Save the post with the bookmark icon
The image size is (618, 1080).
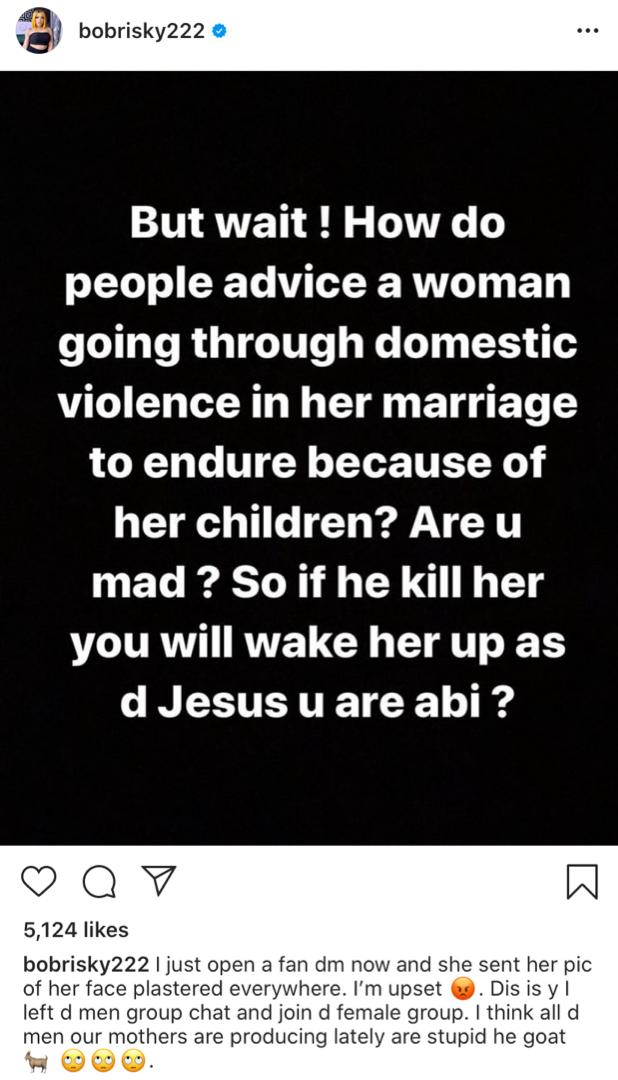(x=582, y=881)
